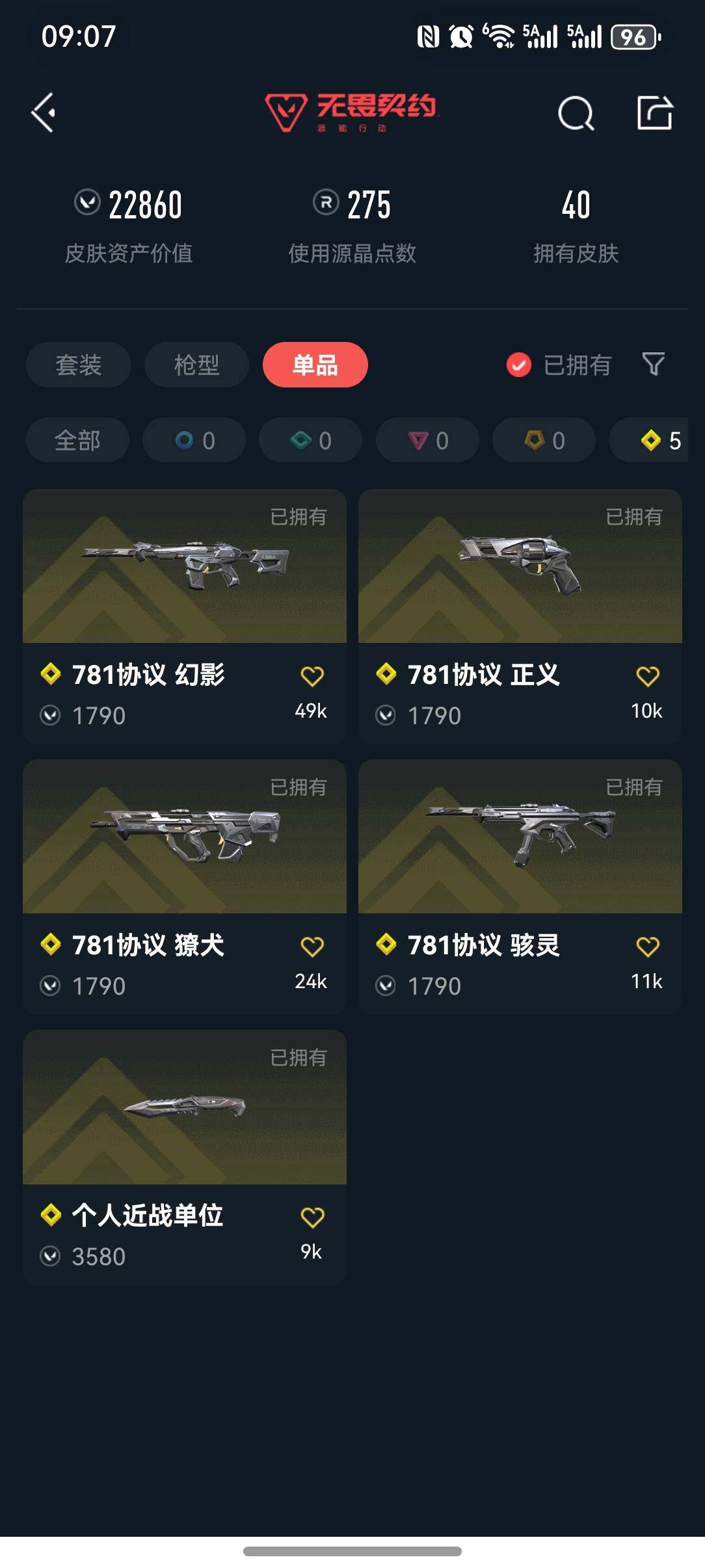Filter by the blue circle rarity chip
Screen dimensions: 705x1568
click(194, 440)
